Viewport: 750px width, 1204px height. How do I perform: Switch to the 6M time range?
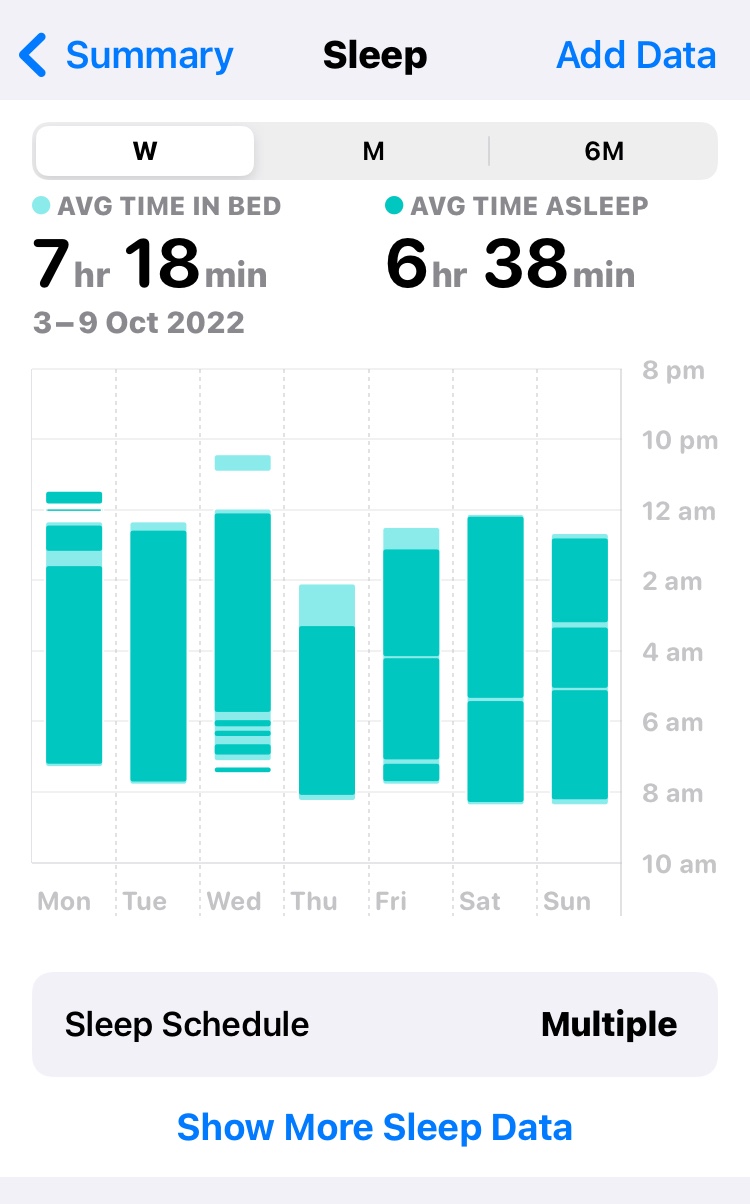pos(603,150)
